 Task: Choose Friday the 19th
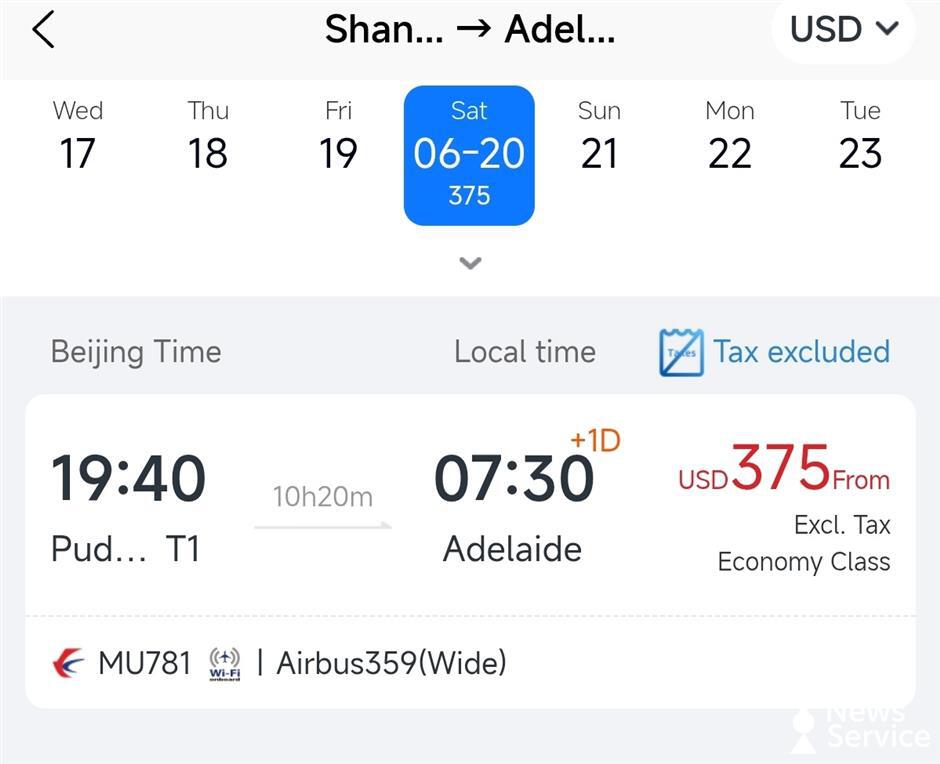[338, 137]
